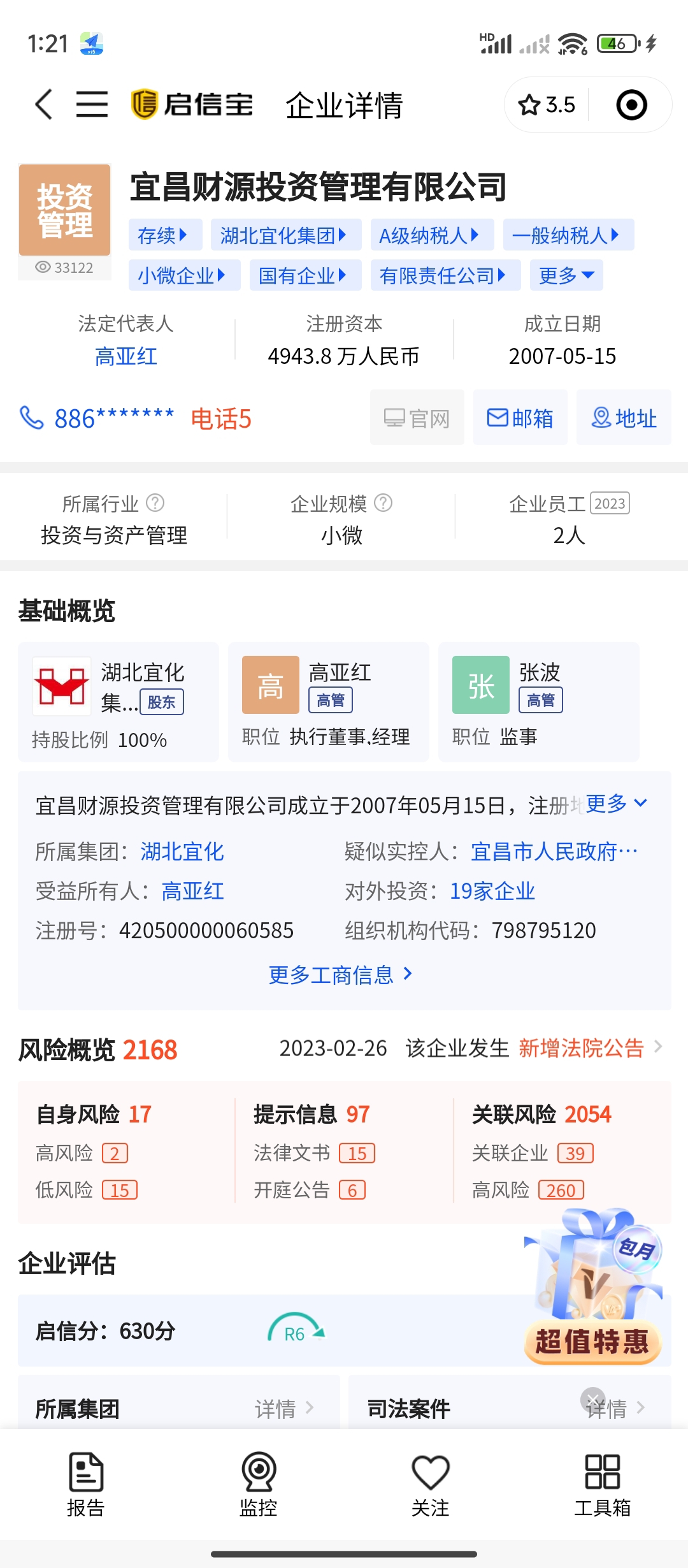Open the hamburger menu
This screenshot has height=1568, width=688.
point(92,105)
